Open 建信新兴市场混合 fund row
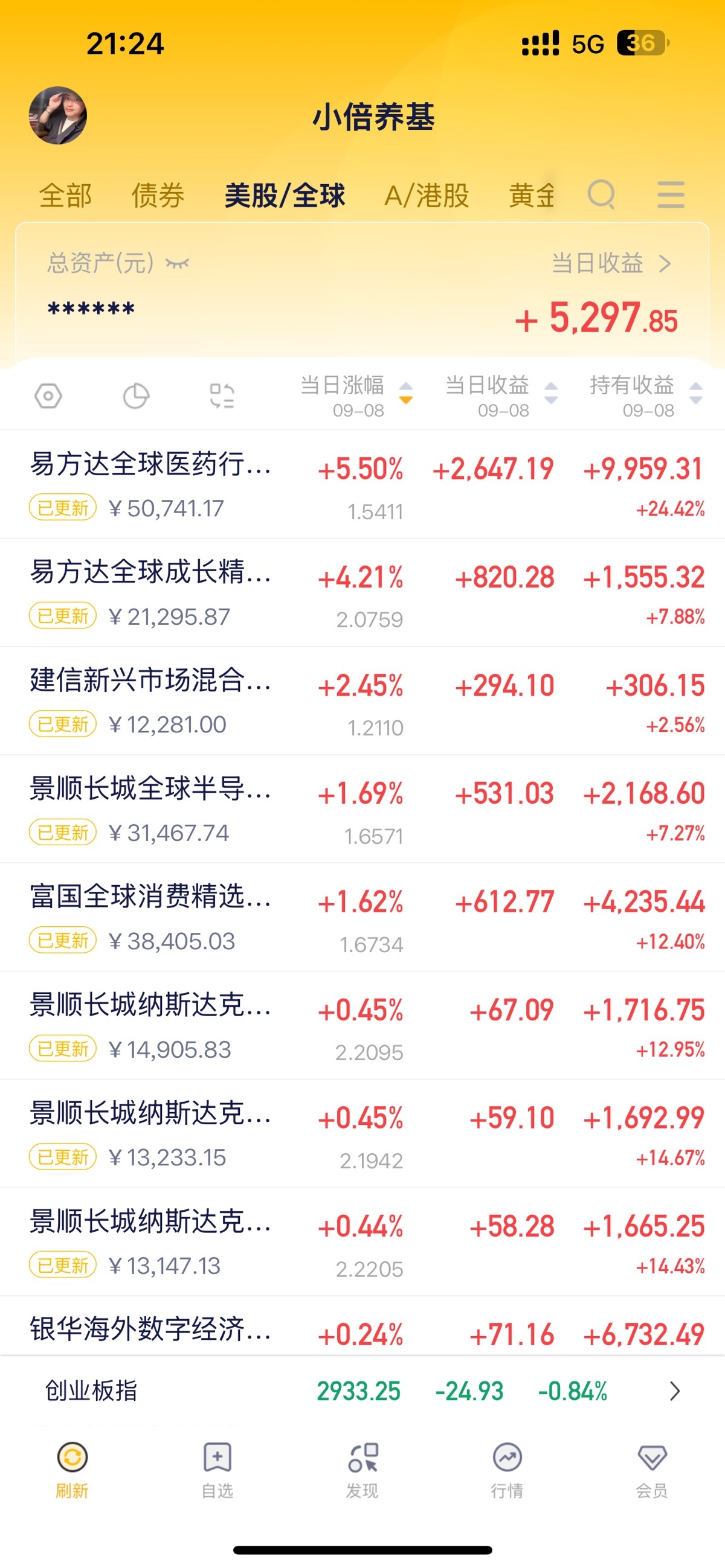 tap(151, 700)
